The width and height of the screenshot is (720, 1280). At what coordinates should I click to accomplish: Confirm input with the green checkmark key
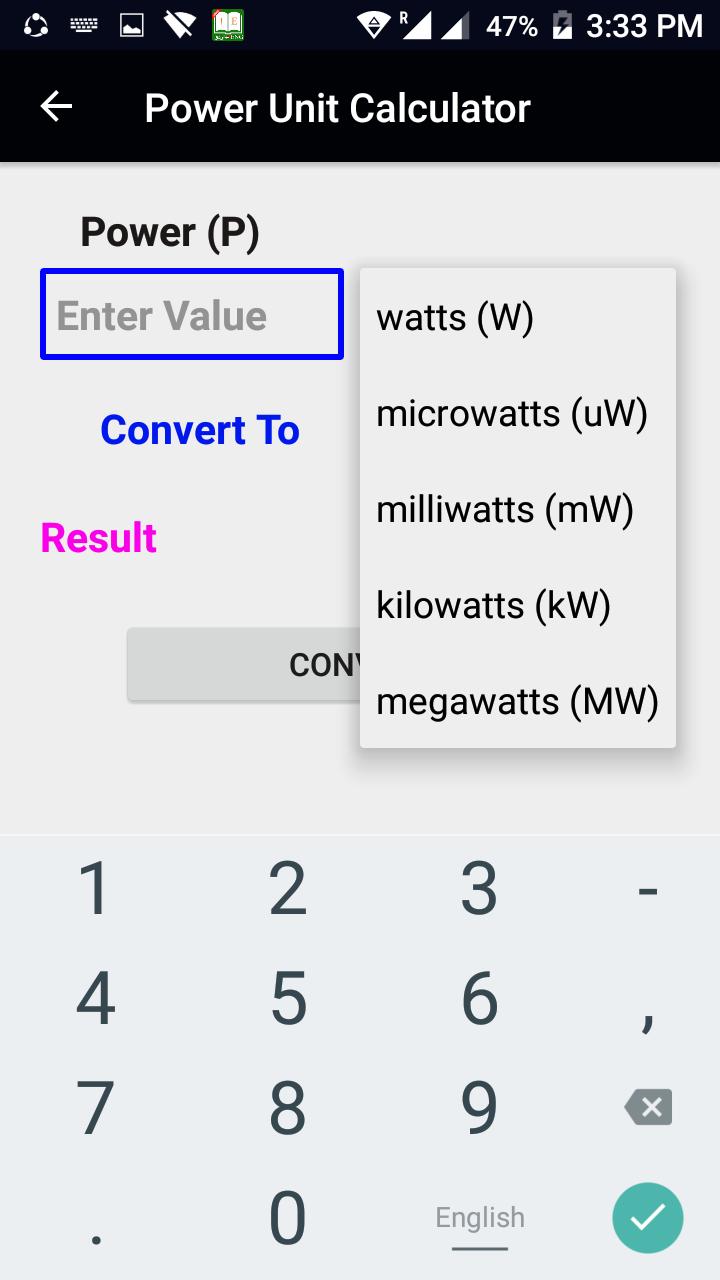(x=648, y=1217)
